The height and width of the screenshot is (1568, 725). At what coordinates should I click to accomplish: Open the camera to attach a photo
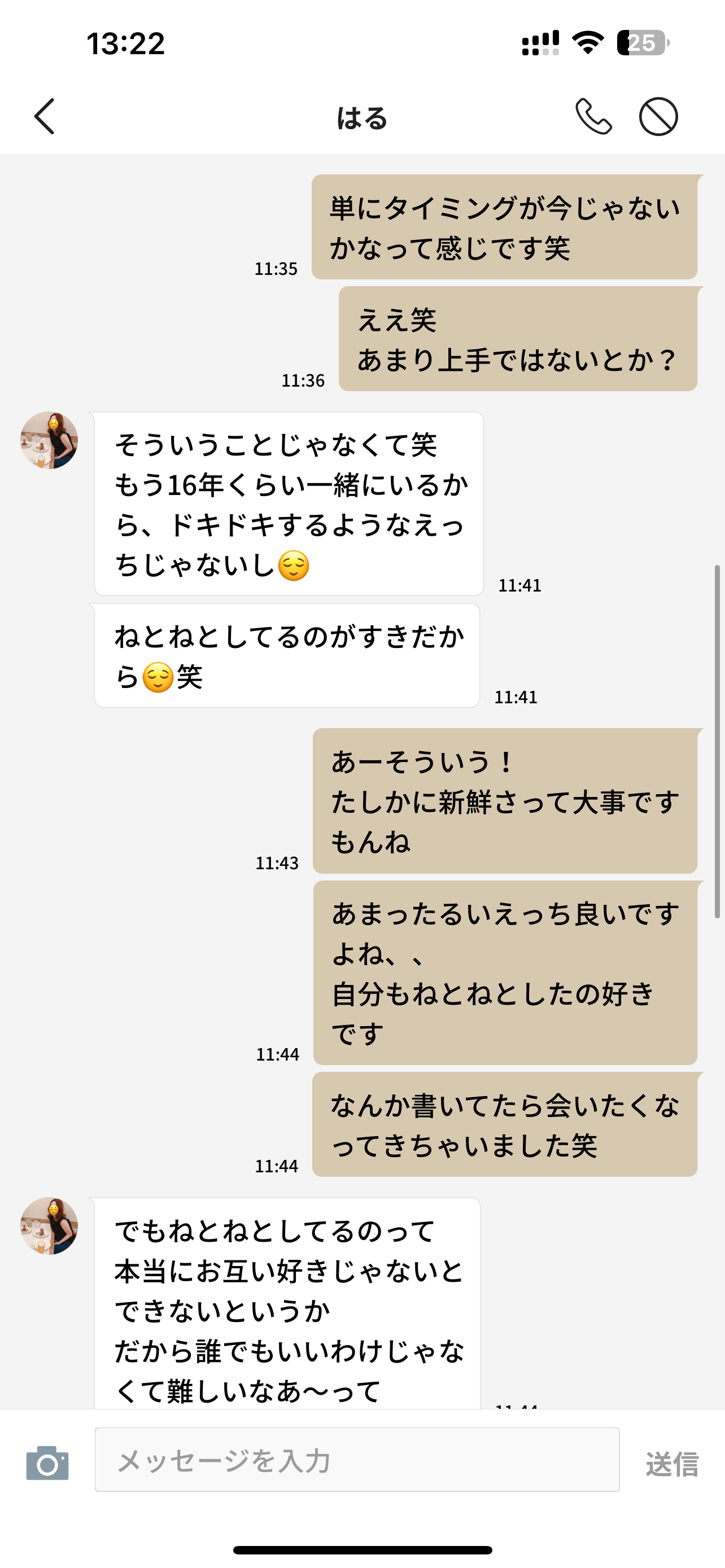[47, 1462]
